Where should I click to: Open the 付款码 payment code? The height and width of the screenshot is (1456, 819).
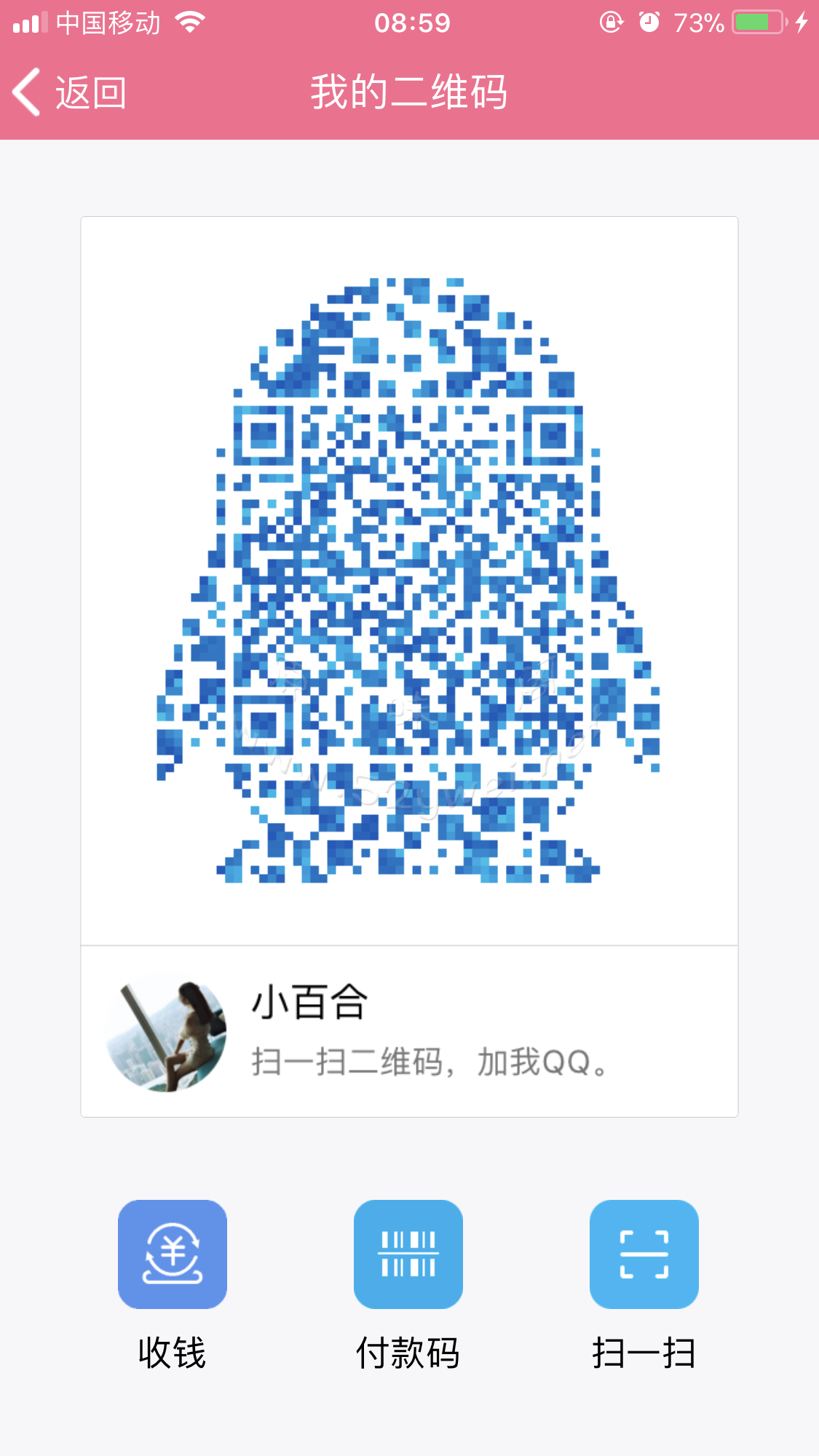(x=408, y=1254)
